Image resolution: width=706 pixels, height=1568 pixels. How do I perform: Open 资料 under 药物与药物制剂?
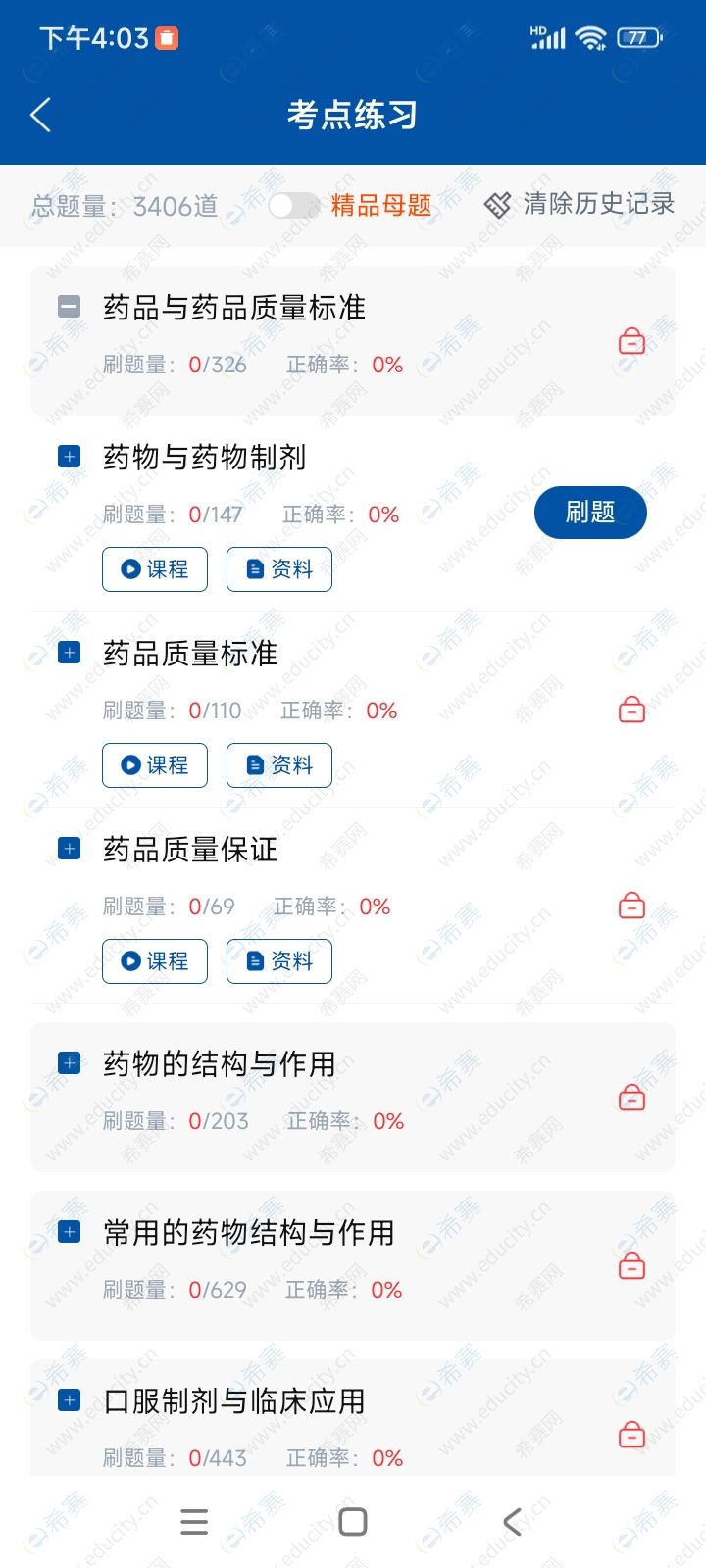pyautogui.click(x=279, y=569)
